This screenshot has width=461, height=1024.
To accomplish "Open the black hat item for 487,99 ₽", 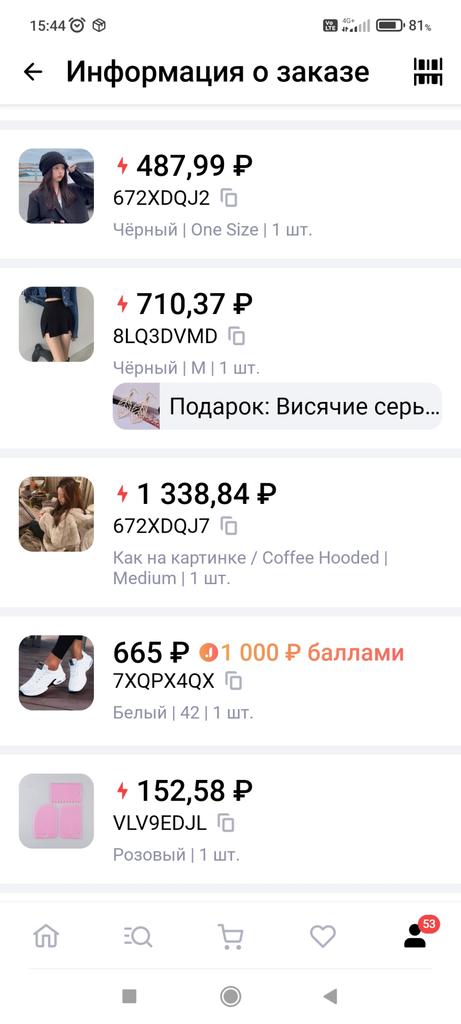I will 56,186.
